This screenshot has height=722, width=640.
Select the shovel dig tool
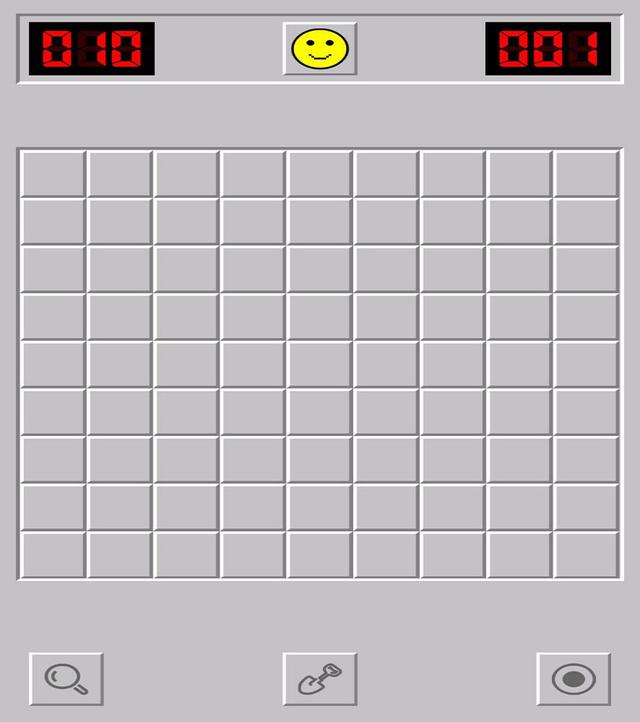pos(320,680)
